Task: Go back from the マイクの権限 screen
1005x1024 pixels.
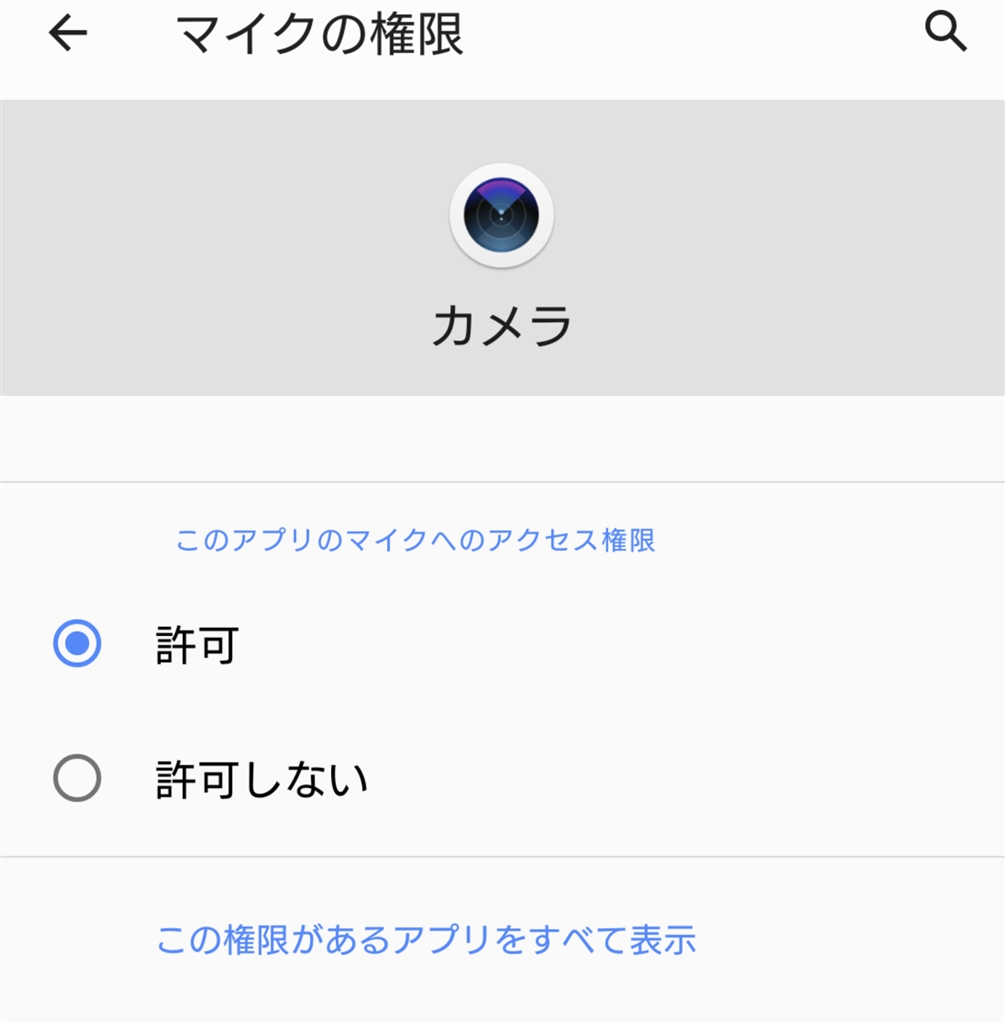Action: [x=68, y=34]
